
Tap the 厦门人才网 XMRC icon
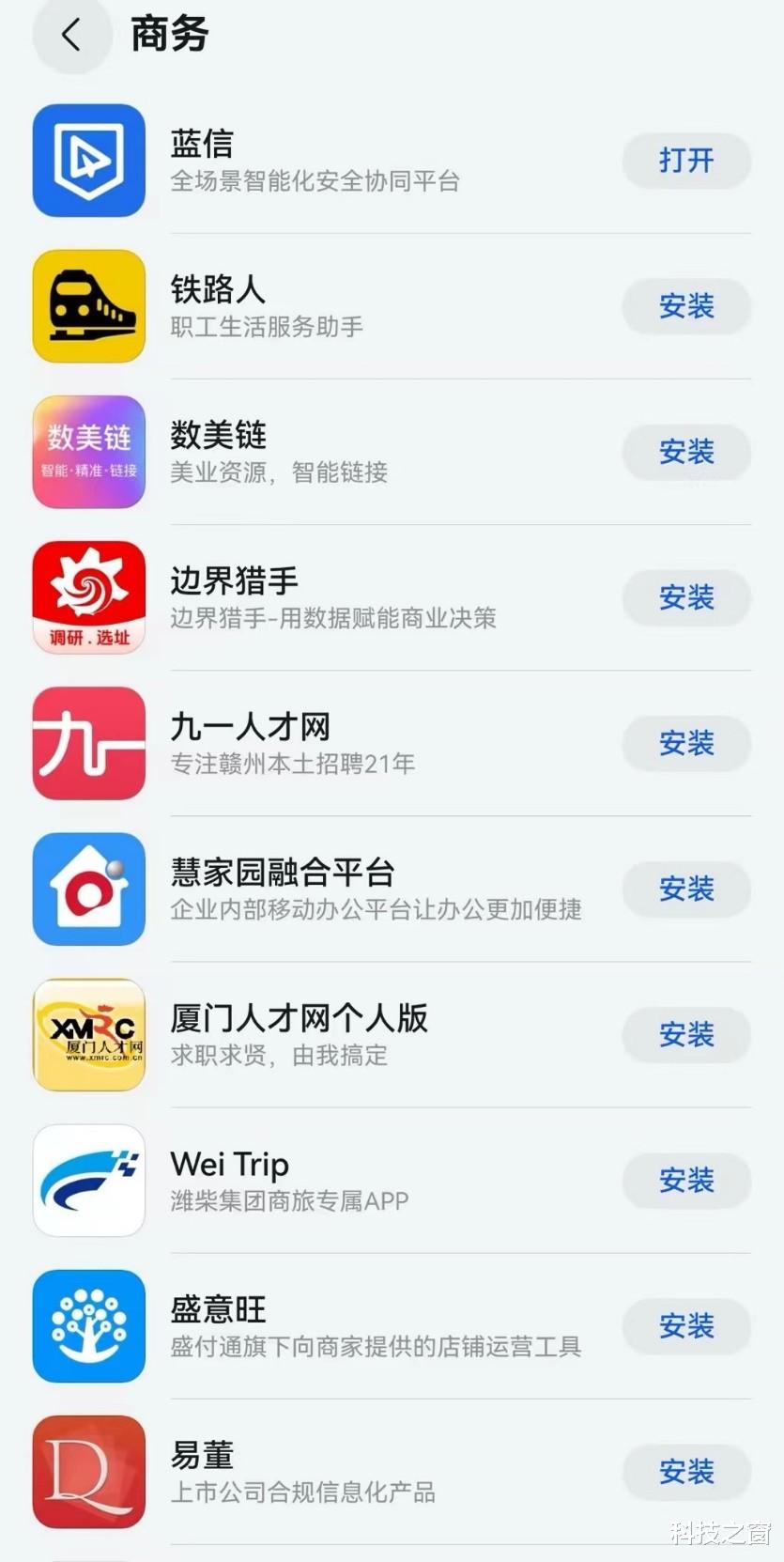point(88,1035)
